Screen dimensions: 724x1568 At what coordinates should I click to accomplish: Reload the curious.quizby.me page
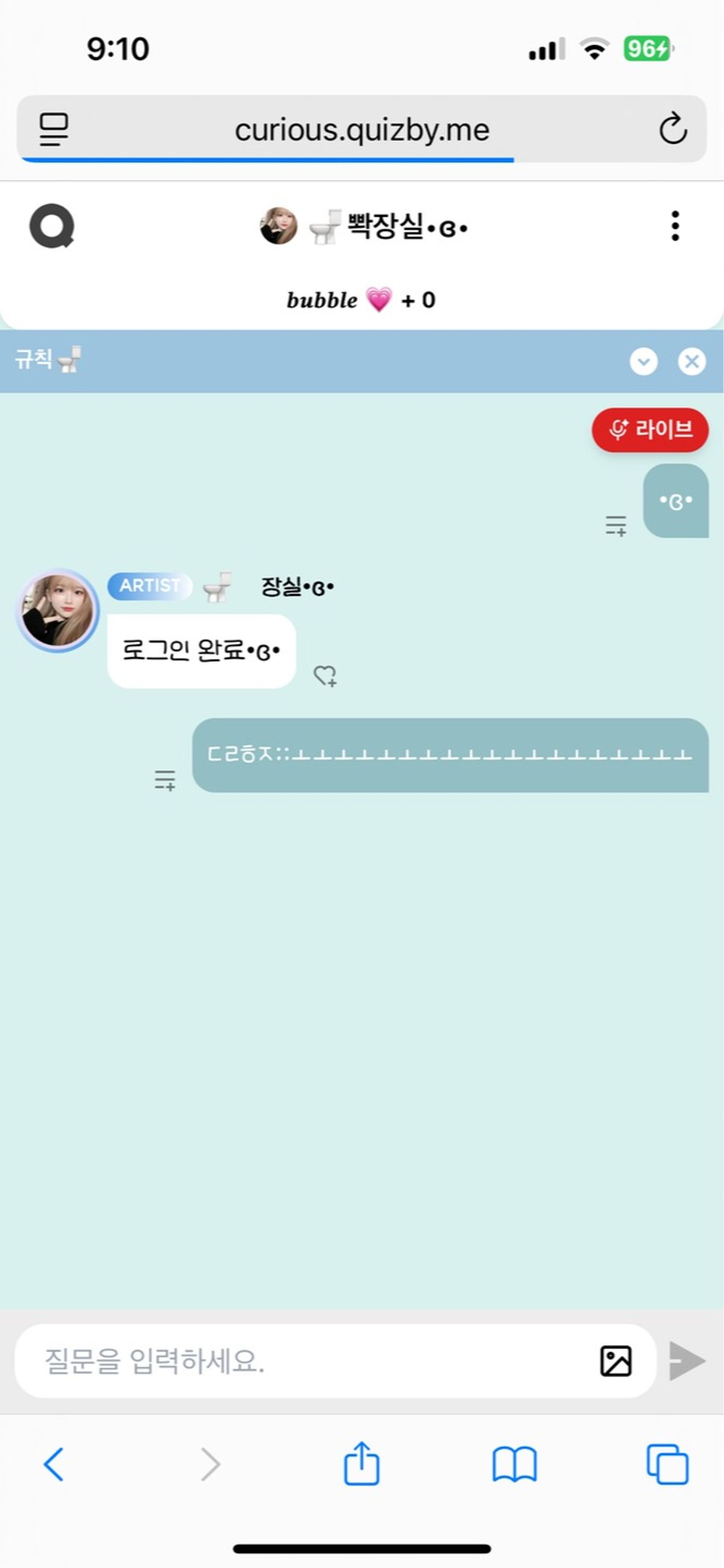[x=673, y=129]
